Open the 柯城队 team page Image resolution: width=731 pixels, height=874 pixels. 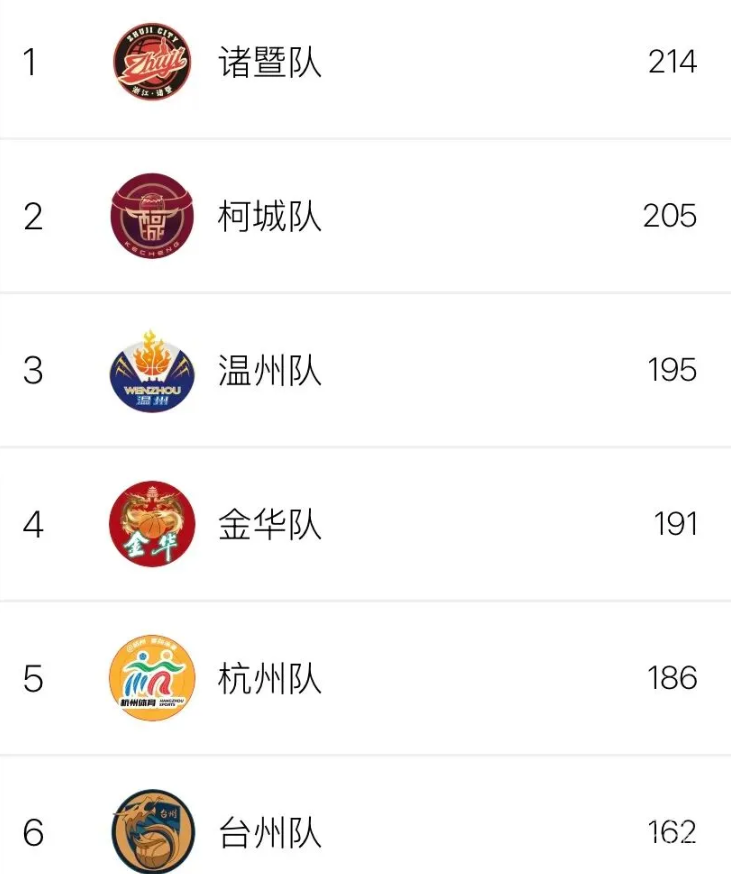coord(268,216)
